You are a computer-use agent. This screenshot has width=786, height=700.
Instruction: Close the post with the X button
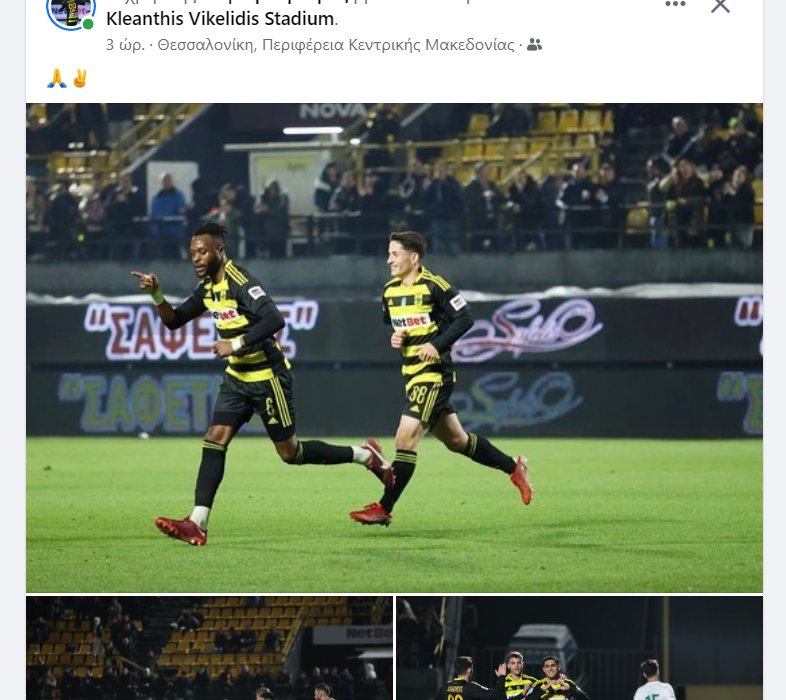pyautogui.click(x=720, y=5)
